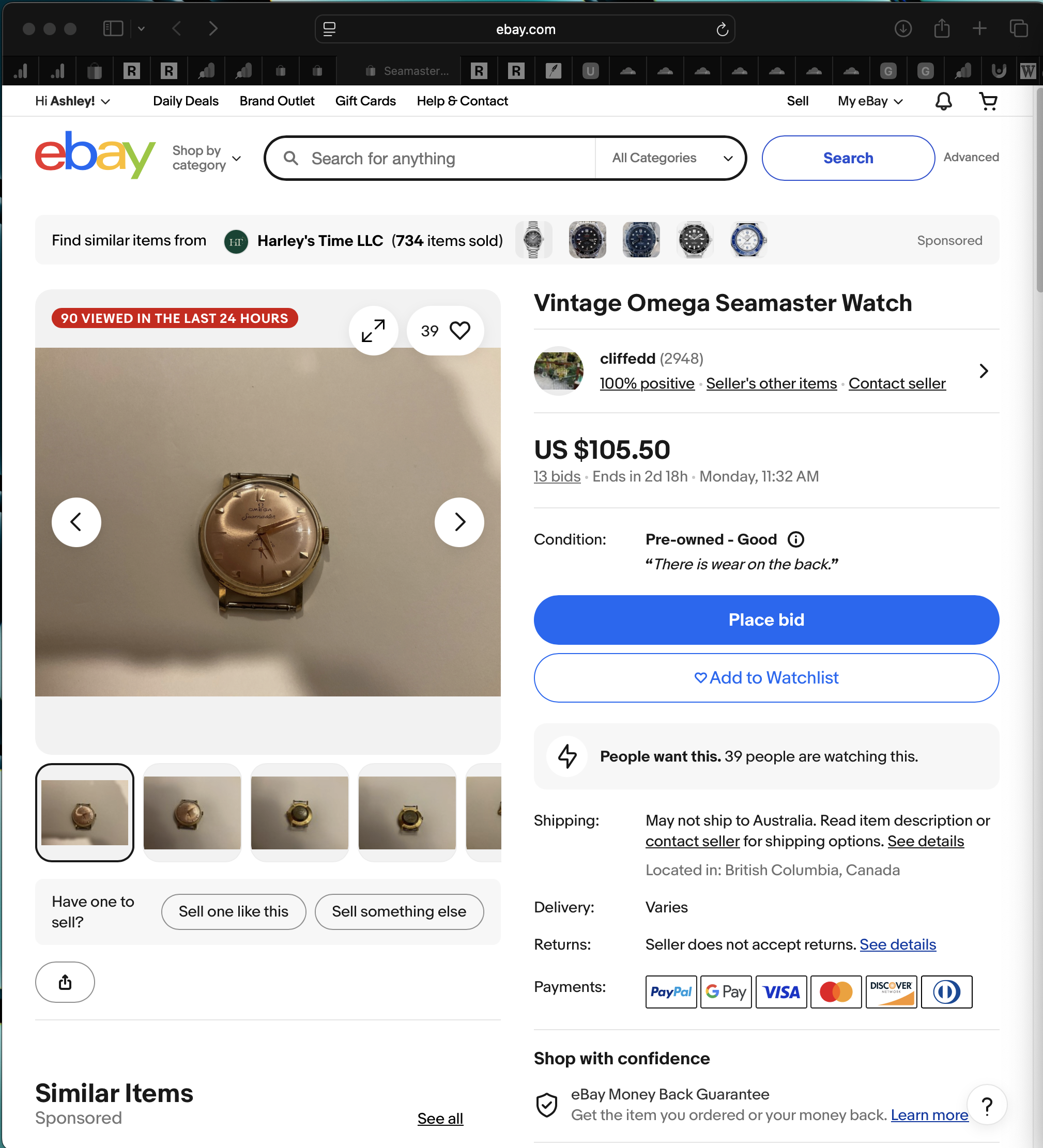Viewport: 1043px width, 1148px height.
Task: Open Daily Deals
Action: 186,101
